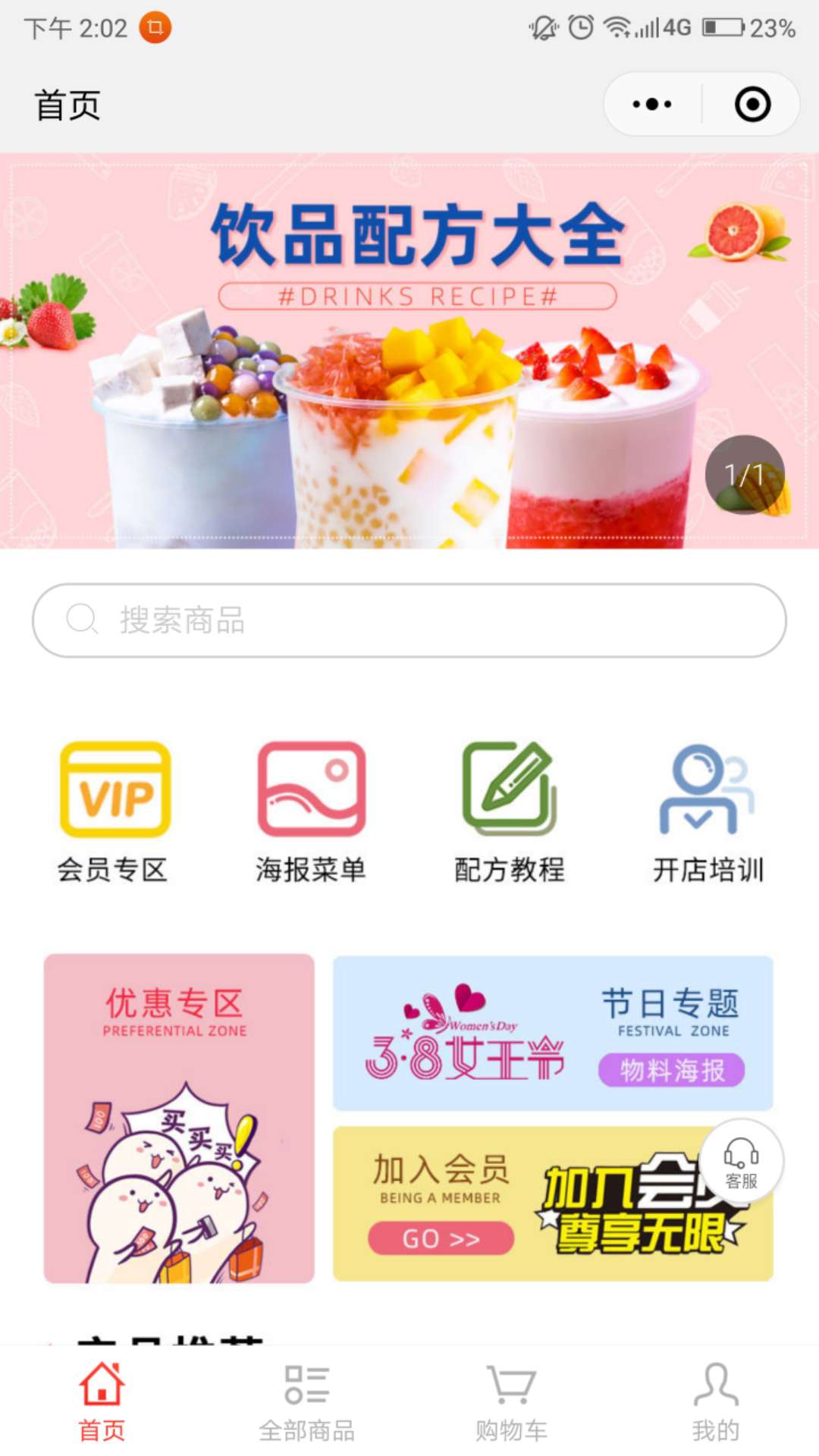Open the 饮品配方大全 banner
The width and height of the screenshot is (819, 1456).
tap(409, 350)
